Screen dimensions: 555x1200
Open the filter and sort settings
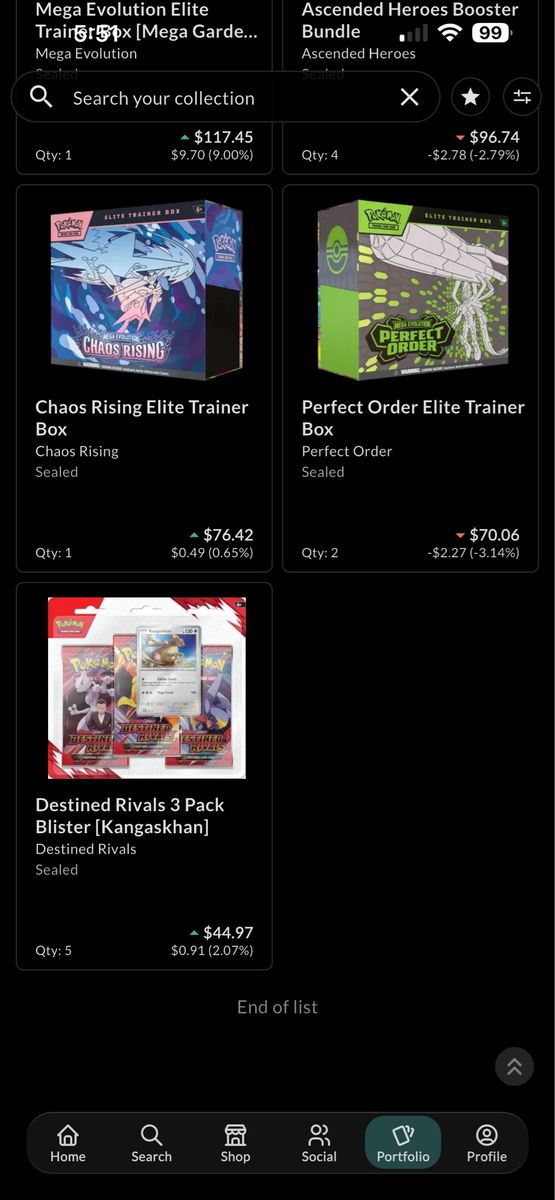pyautogui.click(x=522, y=97)
